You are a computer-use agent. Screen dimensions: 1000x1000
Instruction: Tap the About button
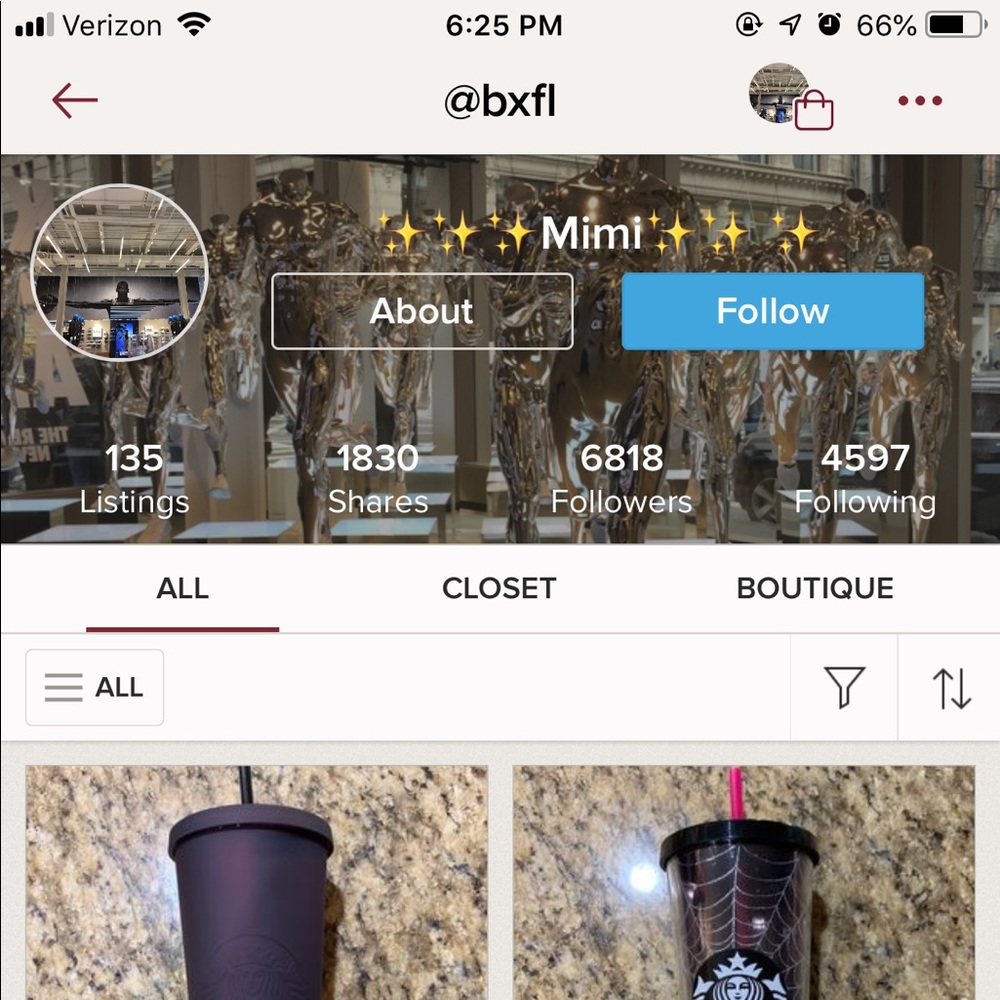(x=422, y=312)
